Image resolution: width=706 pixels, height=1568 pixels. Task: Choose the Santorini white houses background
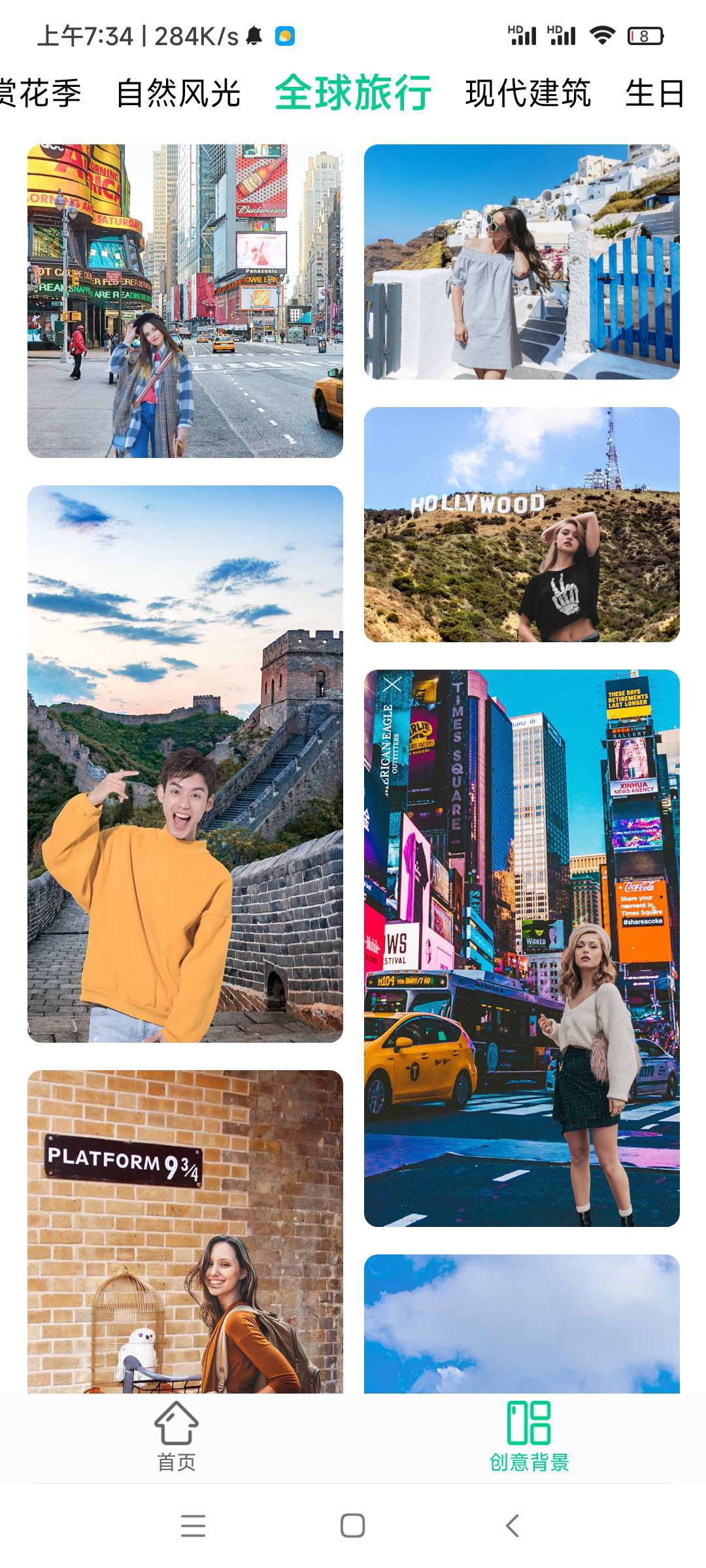(522, 261)
